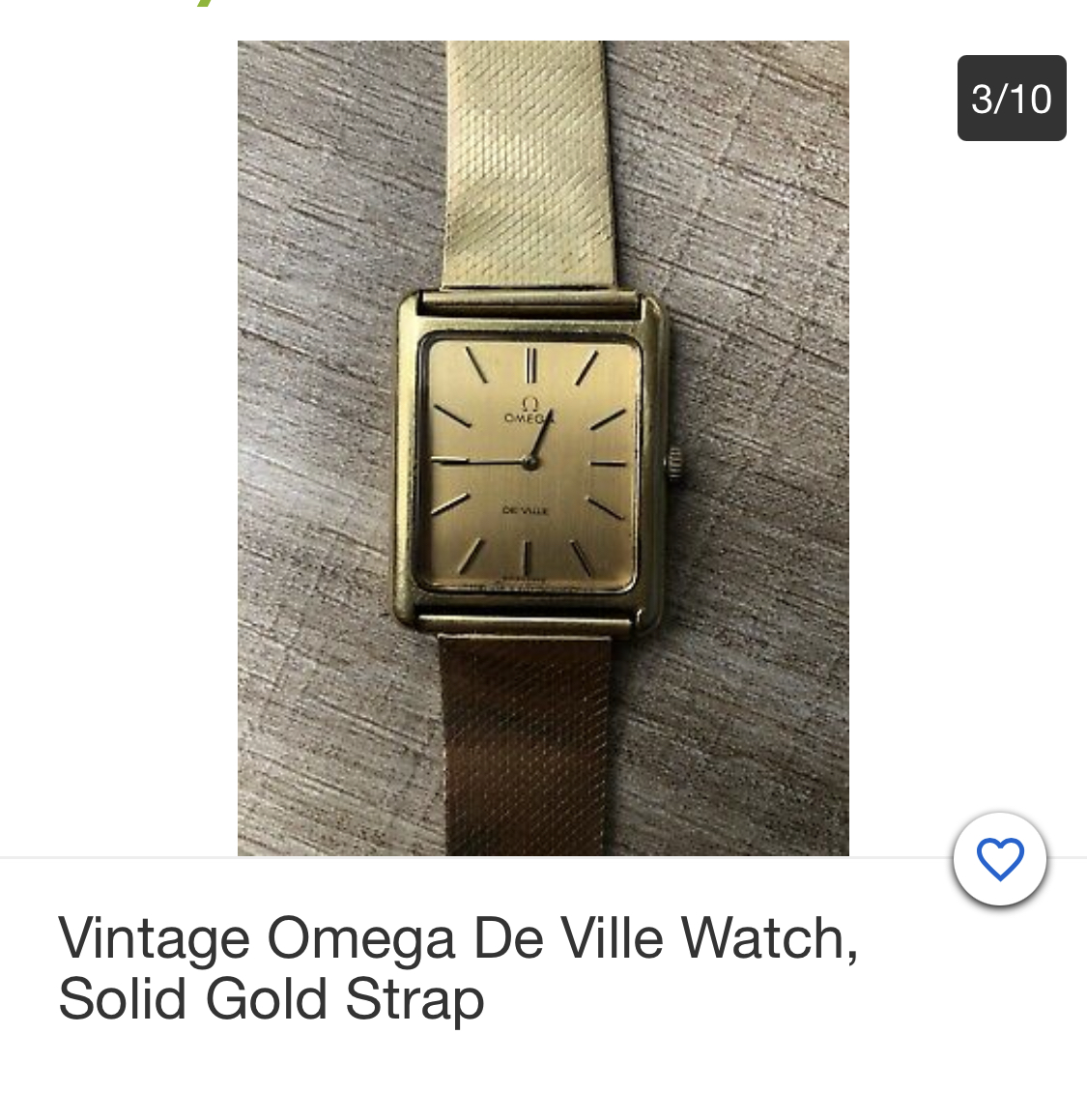The image size is (1087, 1120).
Task: Open the Omega De Ville watch photo
Action: pyautogui.click(x=543, y=447)
